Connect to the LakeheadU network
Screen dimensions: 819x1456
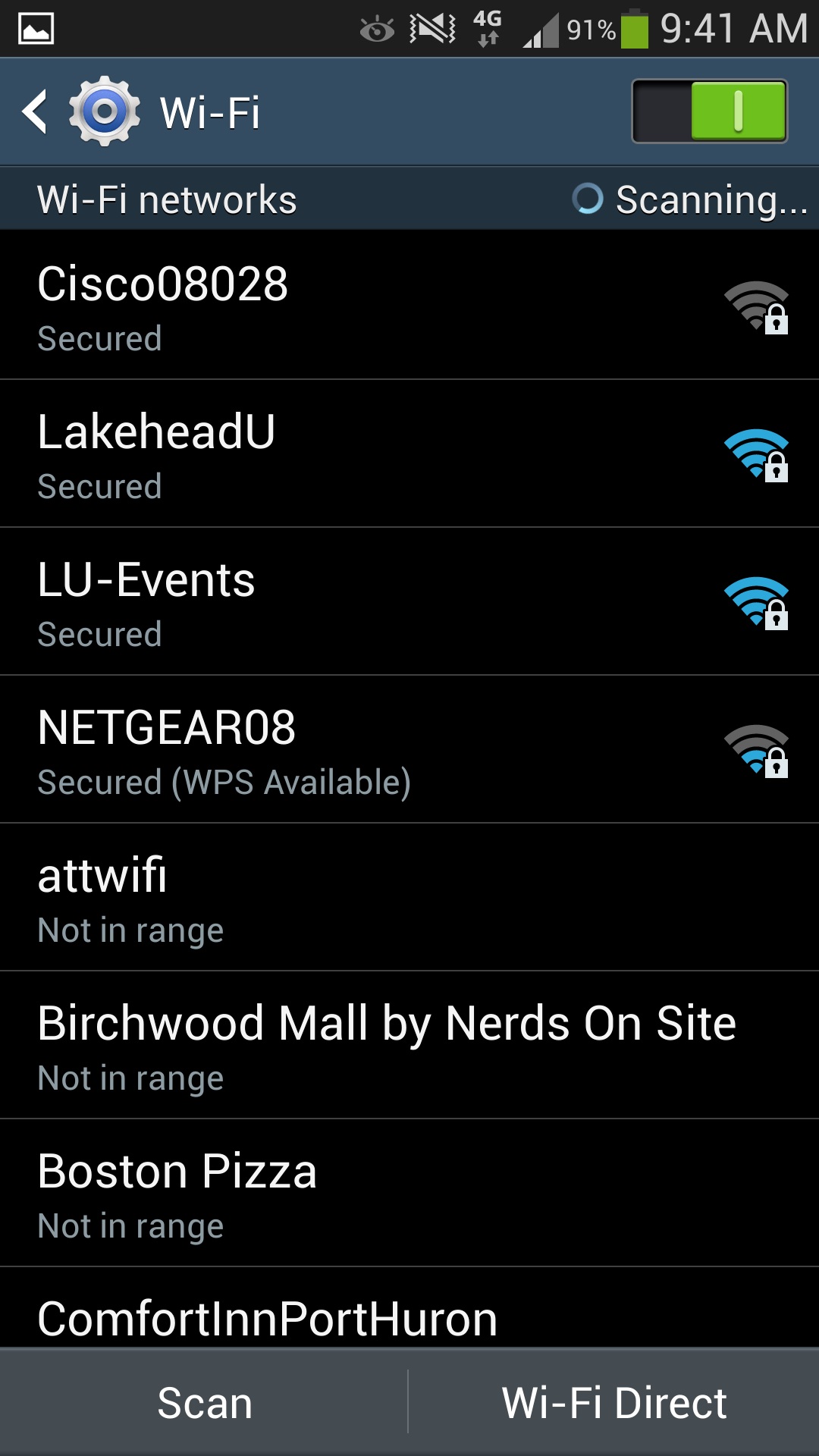tap(409, 453)
